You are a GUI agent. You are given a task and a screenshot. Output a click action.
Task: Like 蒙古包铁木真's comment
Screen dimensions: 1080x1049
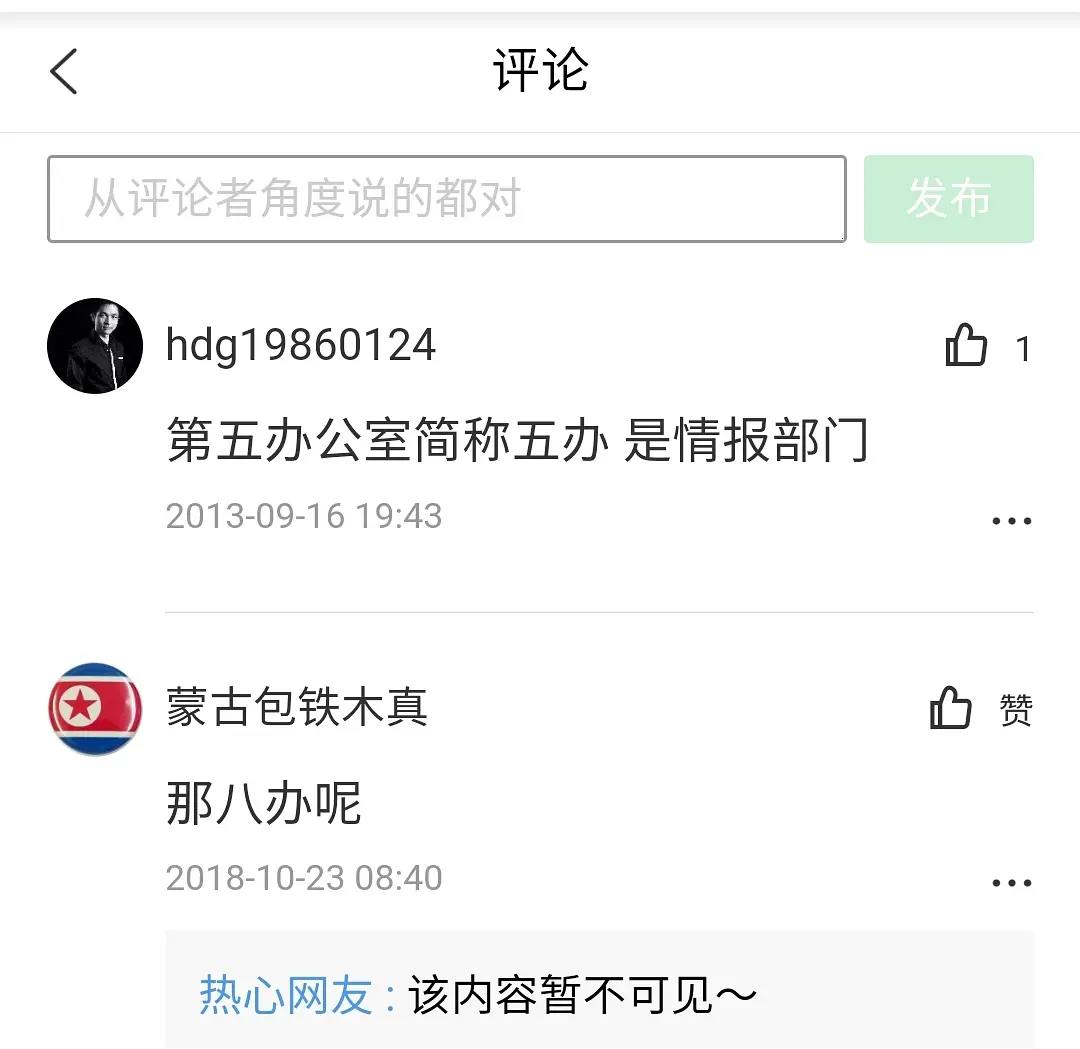pos(951,709)
